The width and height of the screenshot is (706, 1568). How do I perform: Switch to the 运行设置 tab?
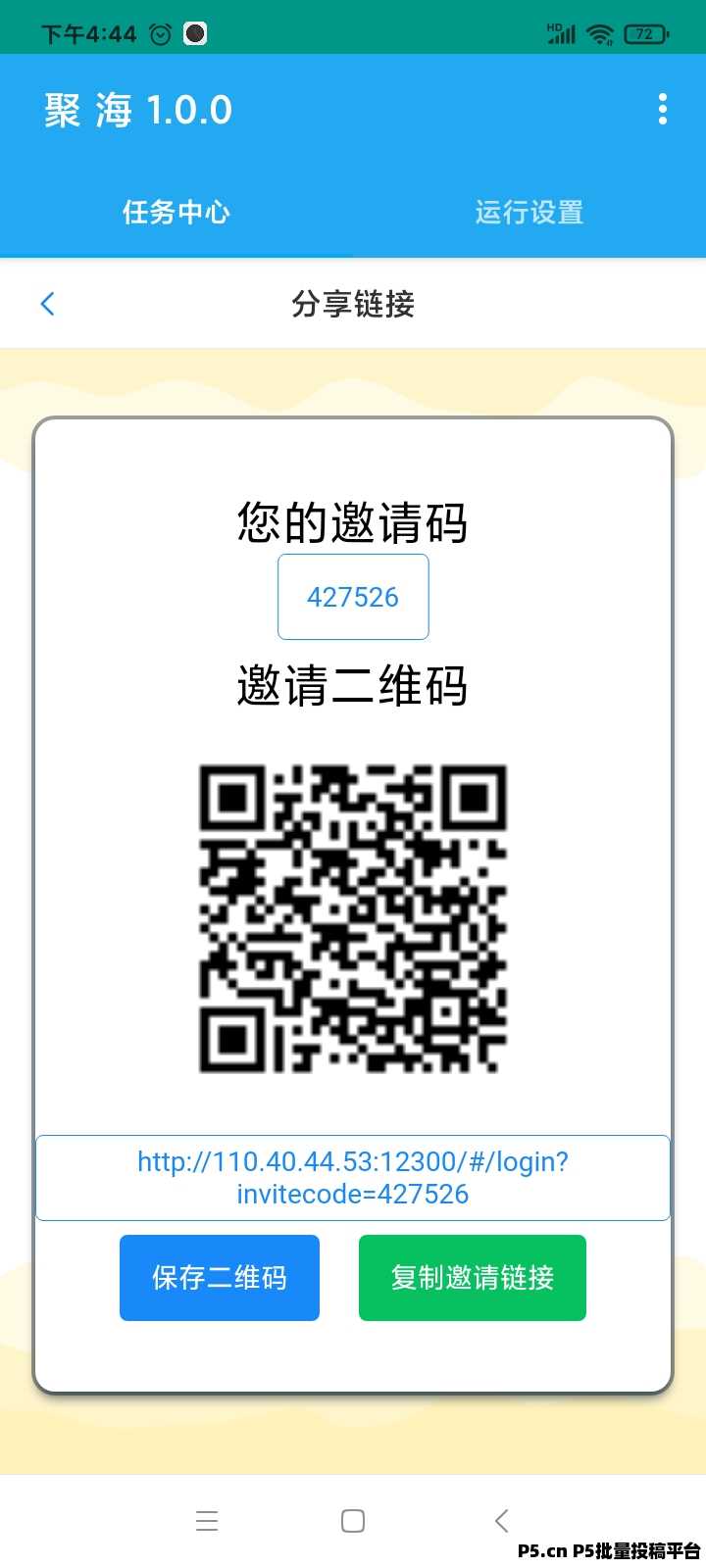(x=529, y=212)
